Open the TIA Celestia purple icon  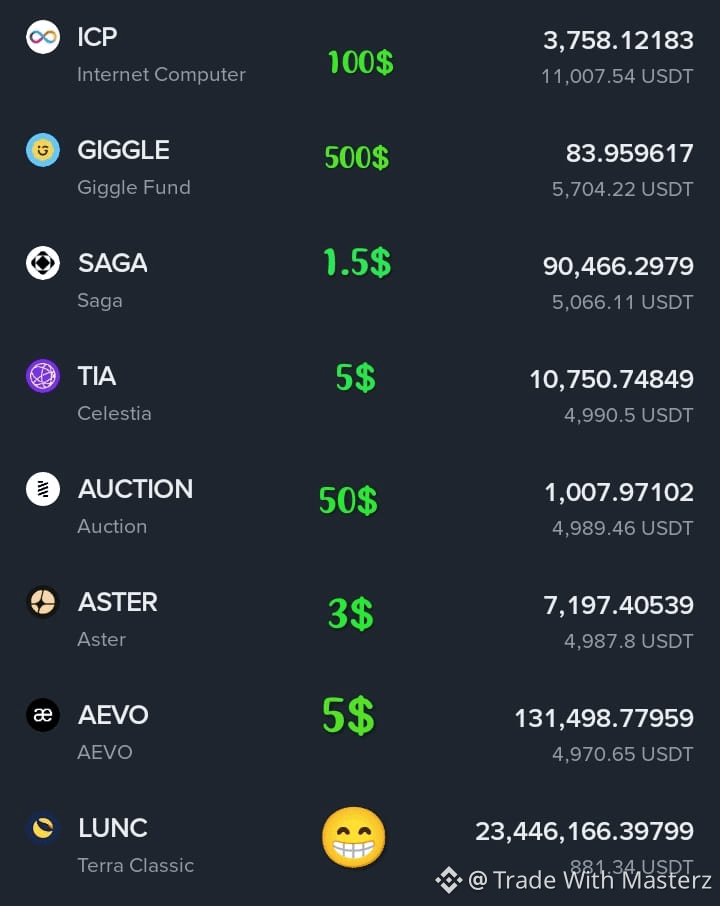point(40,377)
